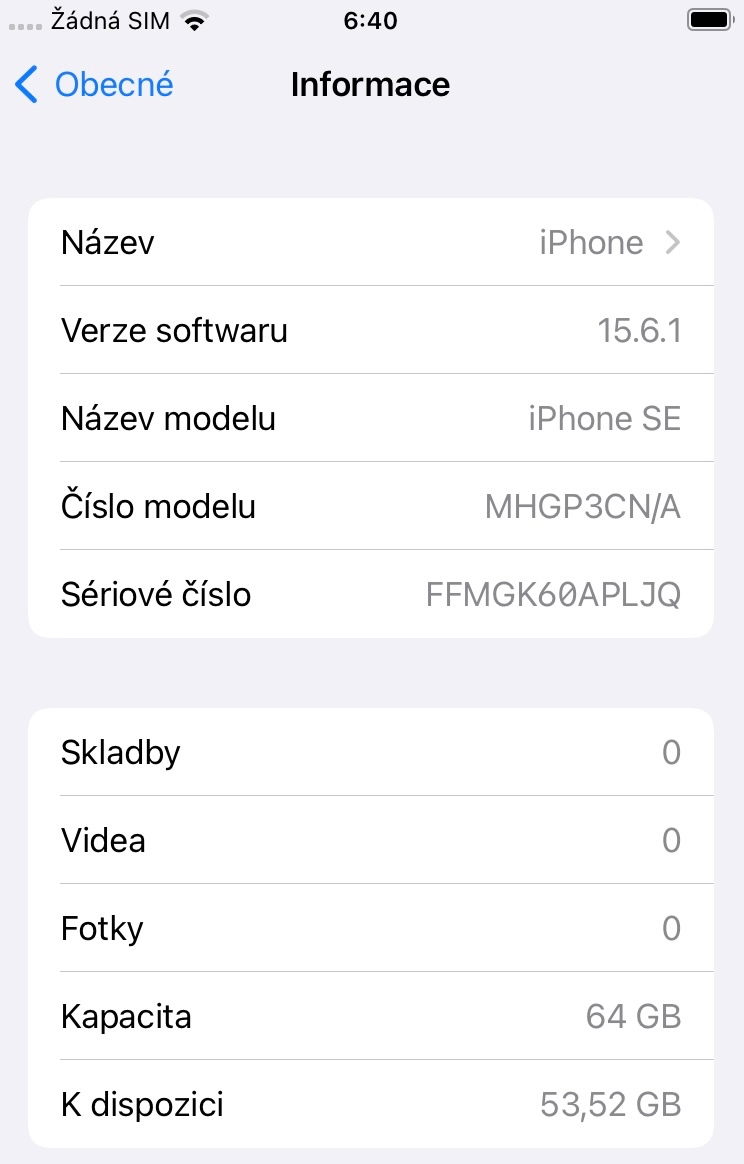Tap the battery icon in status bar
Viewport: 744px width, 1164px height.
click(x=712, y=17)
